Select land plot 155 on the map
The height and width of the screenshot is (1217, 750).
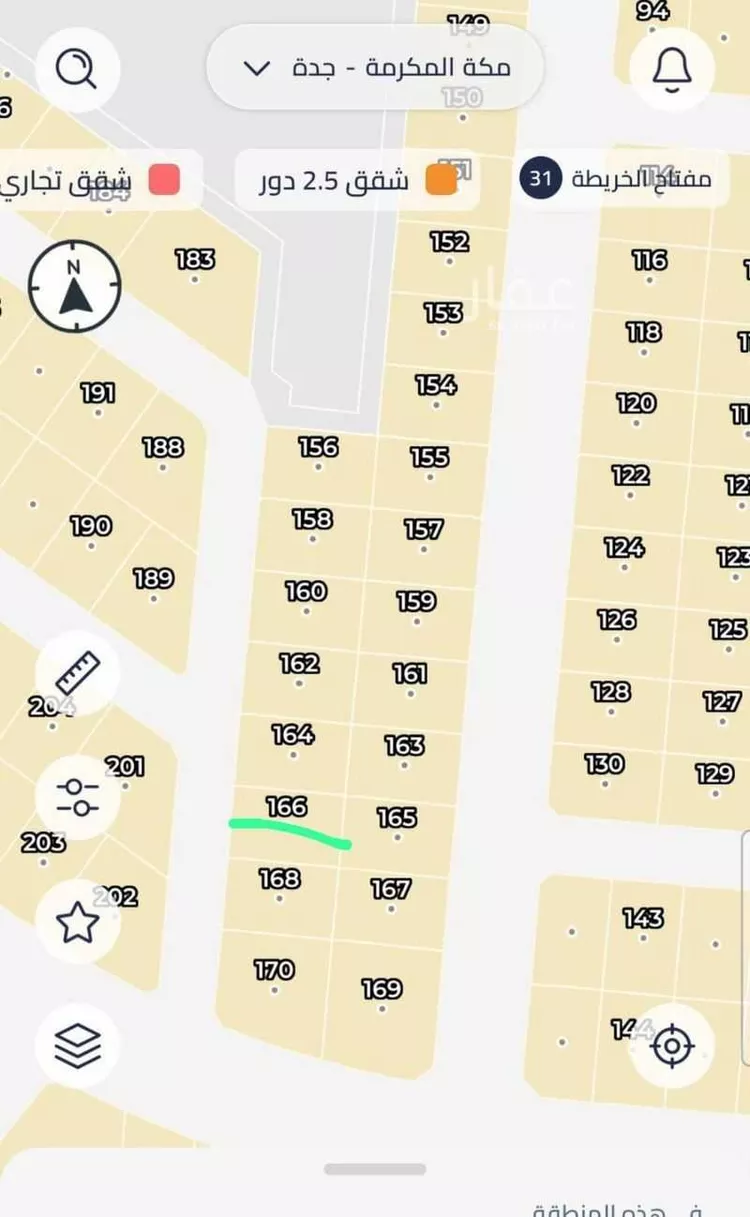(430, 460)
